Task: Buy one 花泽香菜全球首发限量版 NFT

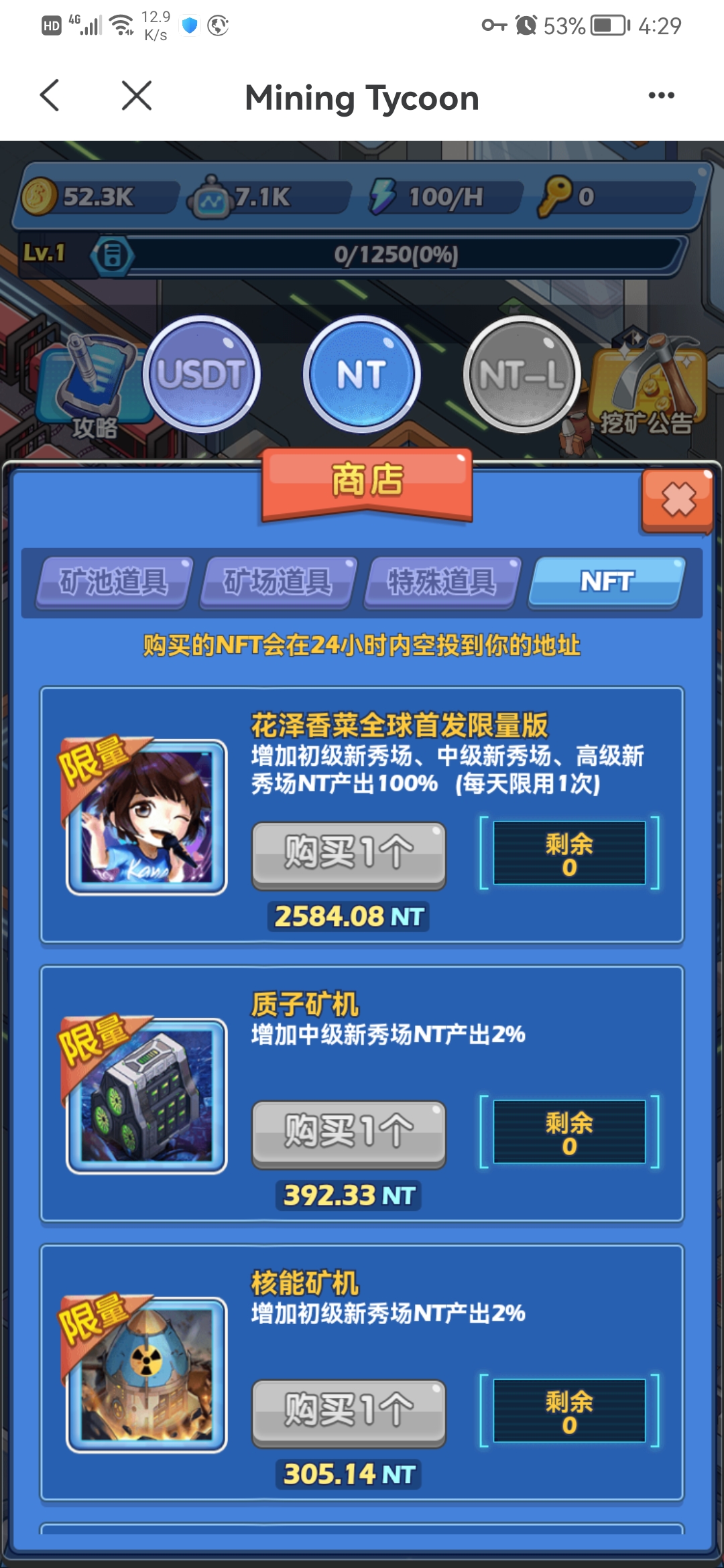Action: pyautogui.click(x=349, y=854)
